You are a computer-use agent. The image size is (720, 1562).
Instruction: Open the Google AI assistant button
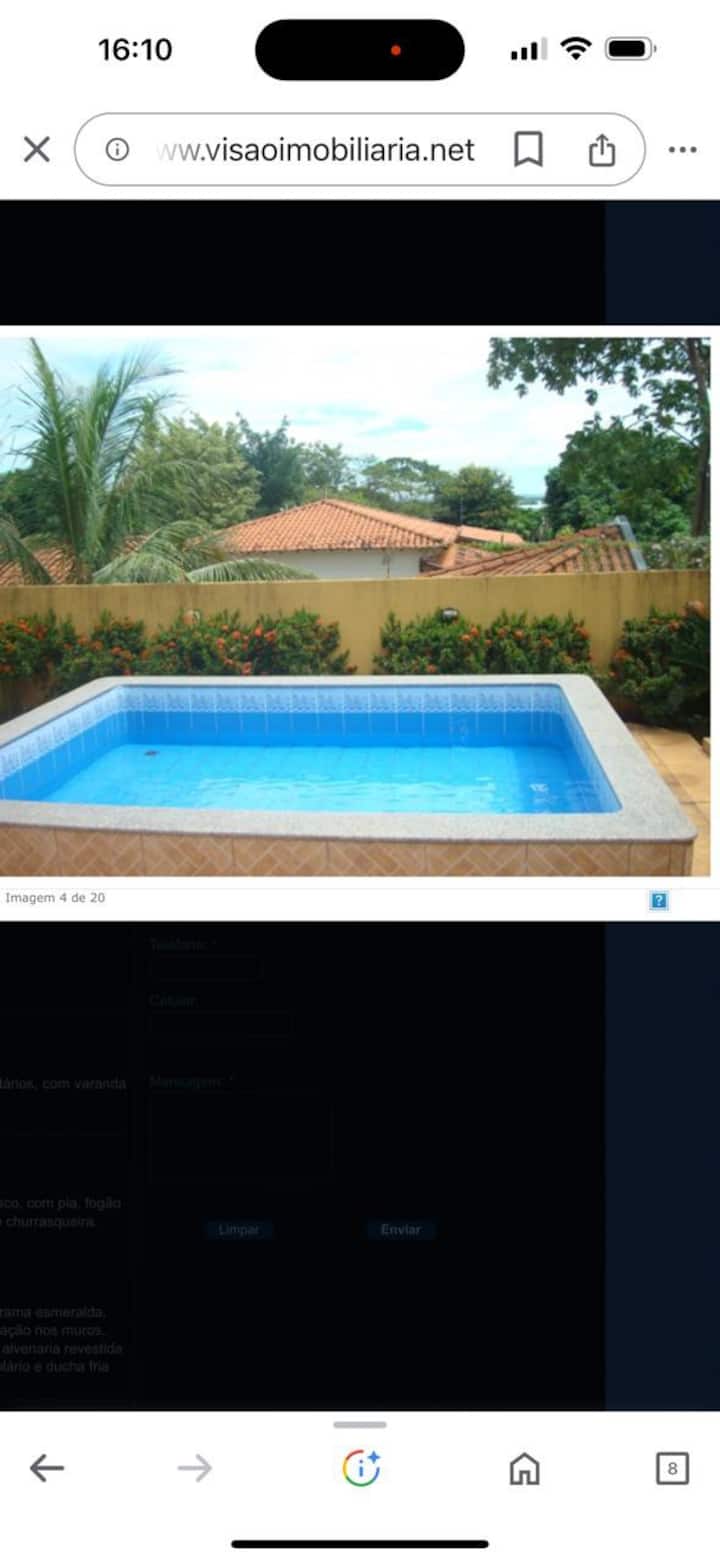[360, 1468]
